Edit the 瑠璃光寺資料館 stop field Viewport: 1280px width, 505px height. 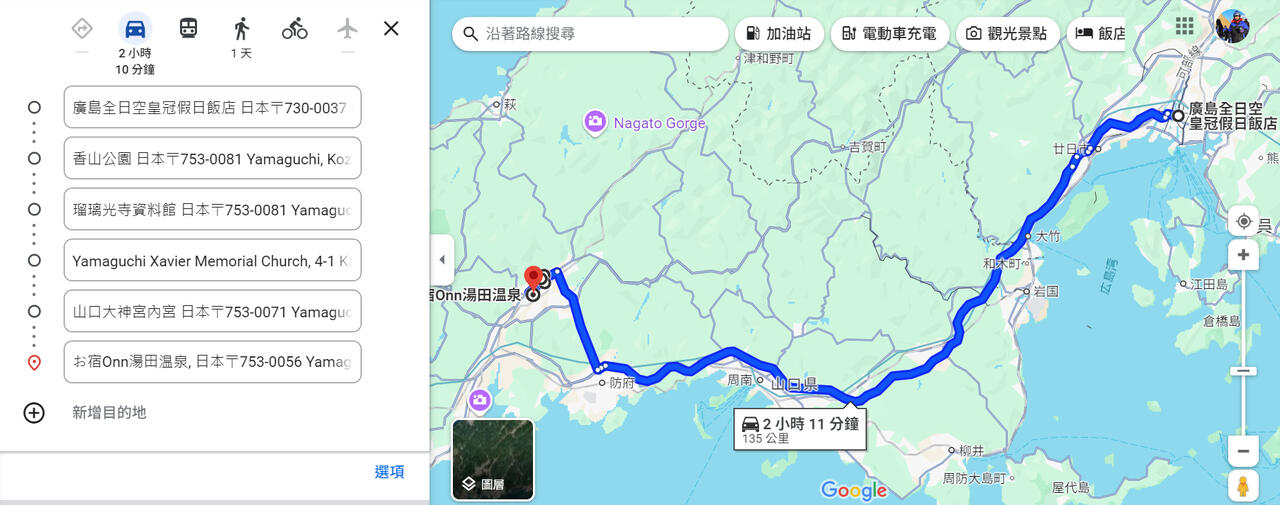(212, 209)
